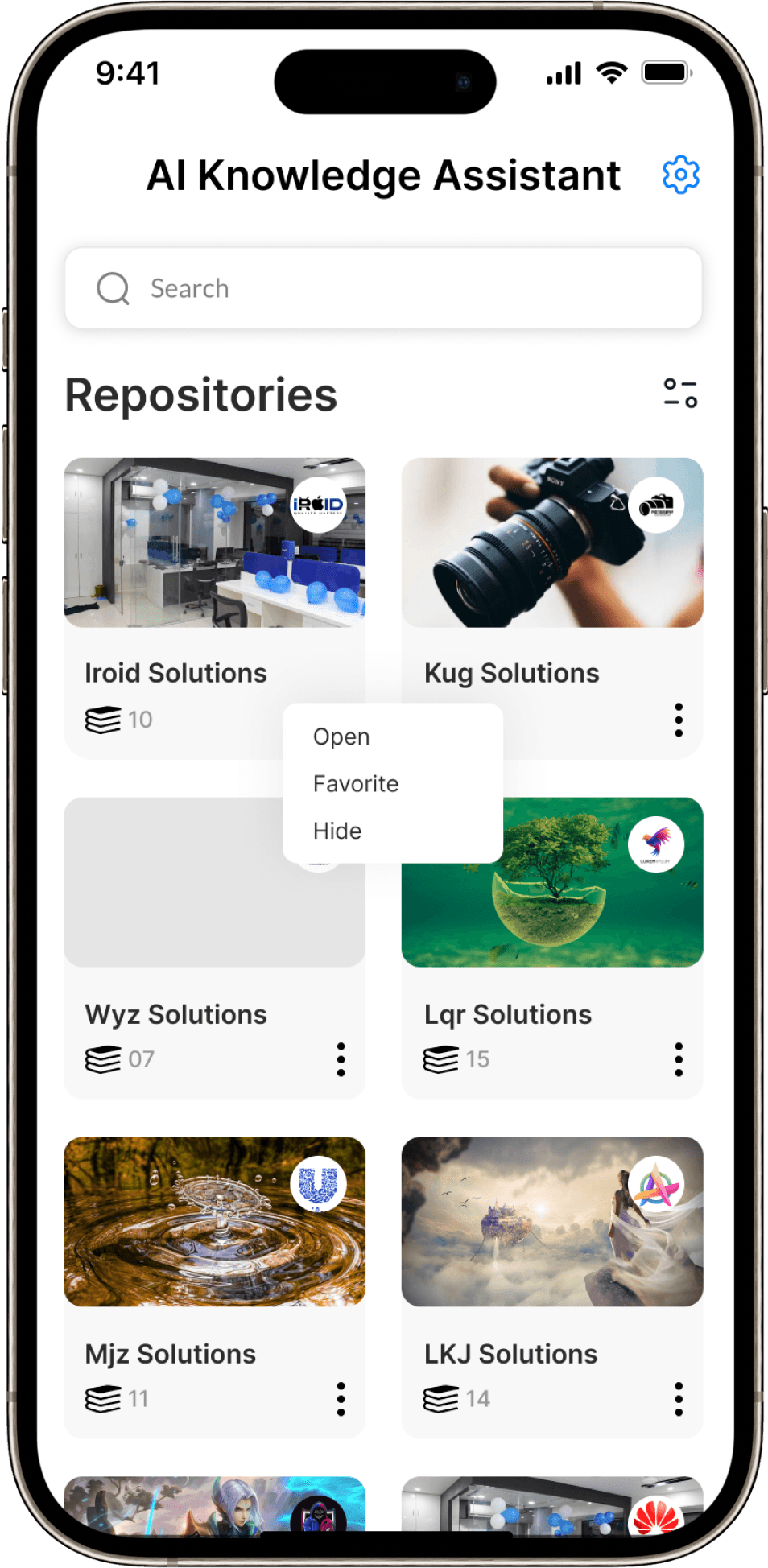Open more options for Lqr Solutions
This screenshot has height=1568, width=768.
tap(679, 1059)
